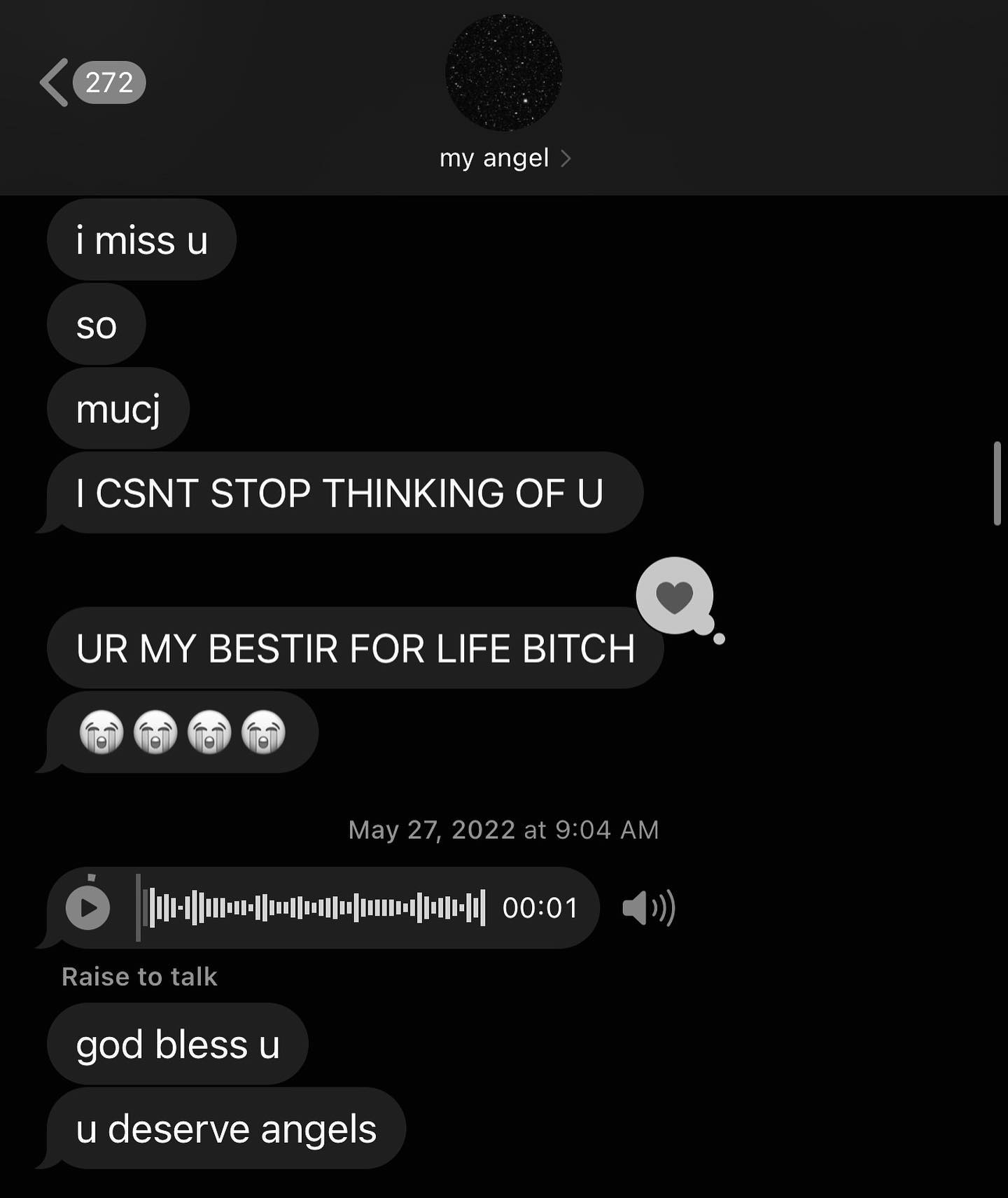Play the 00:01 audio message

click(88, 907)
